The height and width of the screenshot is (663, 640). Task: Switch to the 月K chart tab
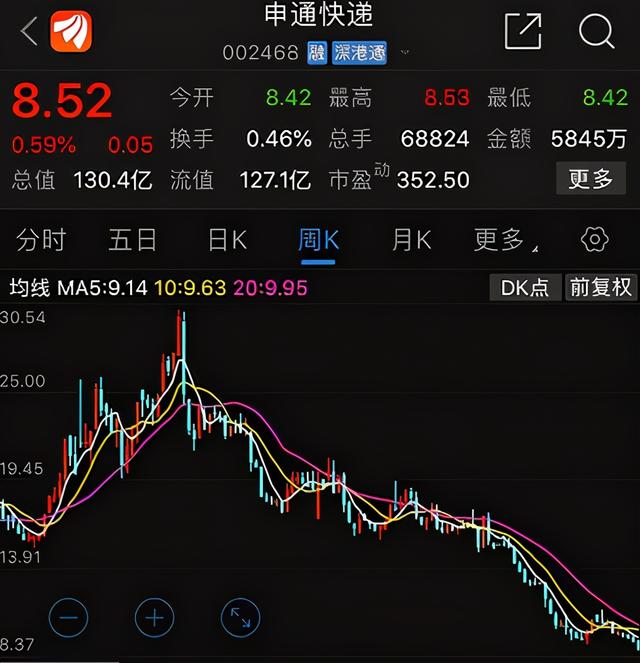[411, 240]
